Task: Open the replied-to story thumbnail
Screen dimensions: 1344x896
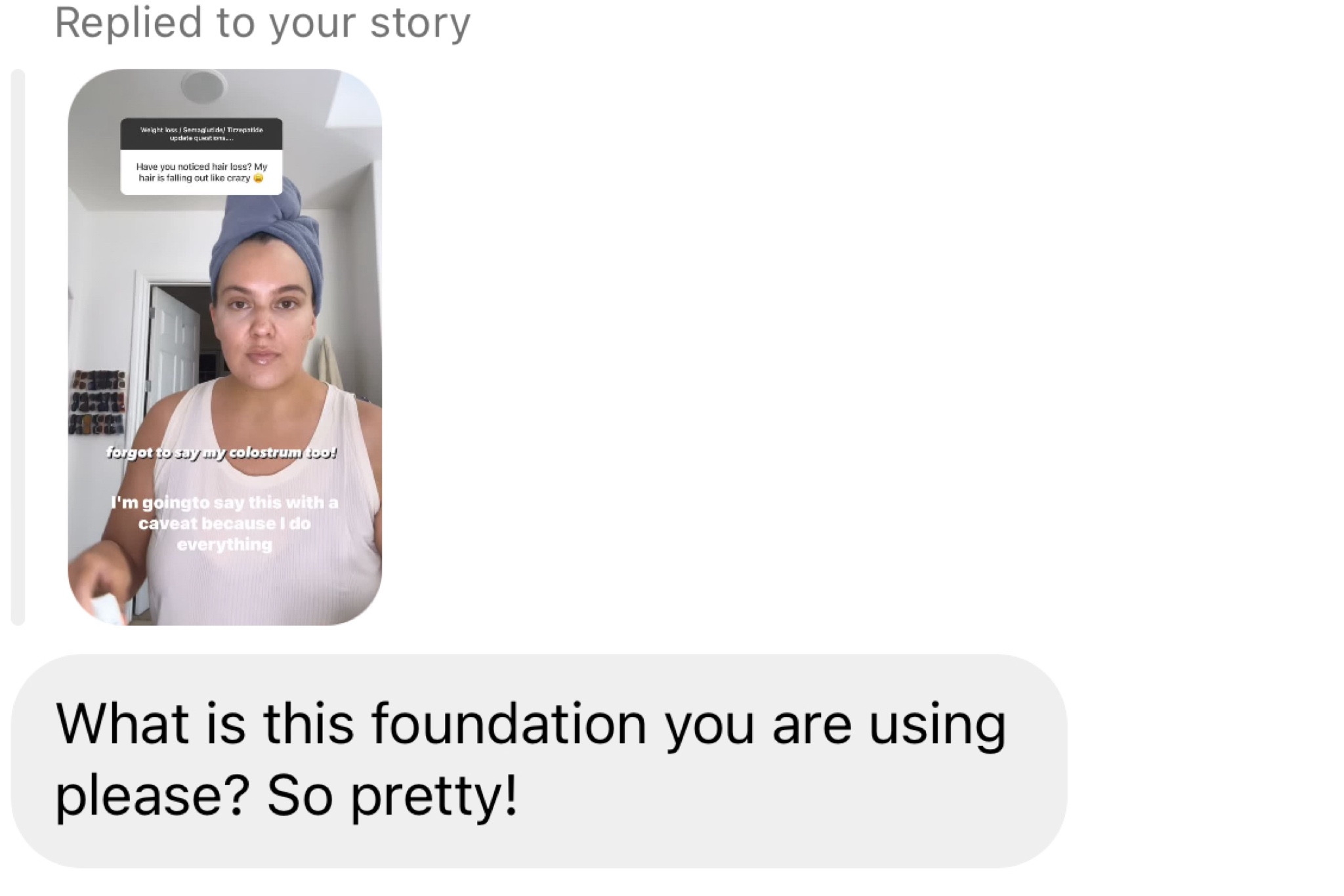Action: click(x=224, y=347)
